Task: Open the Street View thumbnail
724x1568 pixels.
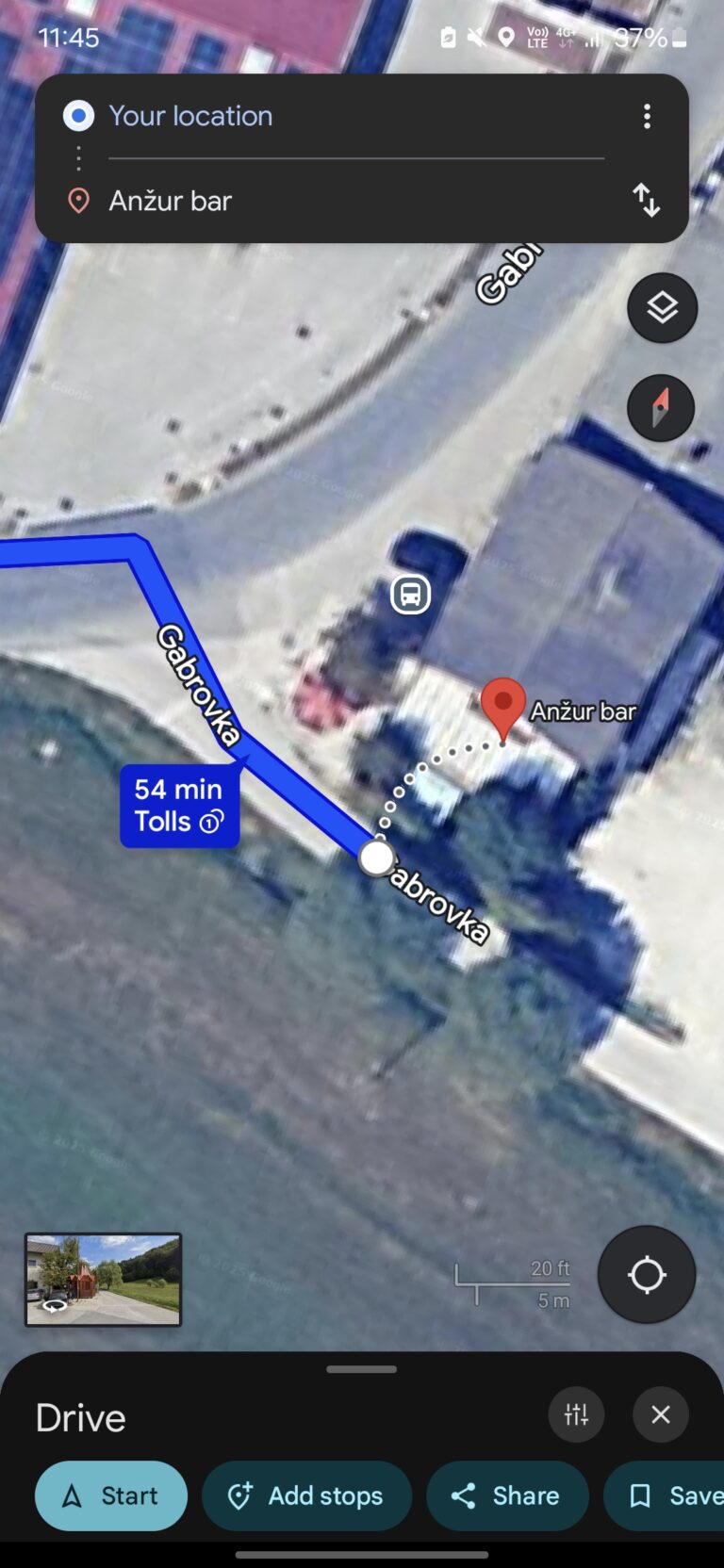Action: tap(103, 1279)
